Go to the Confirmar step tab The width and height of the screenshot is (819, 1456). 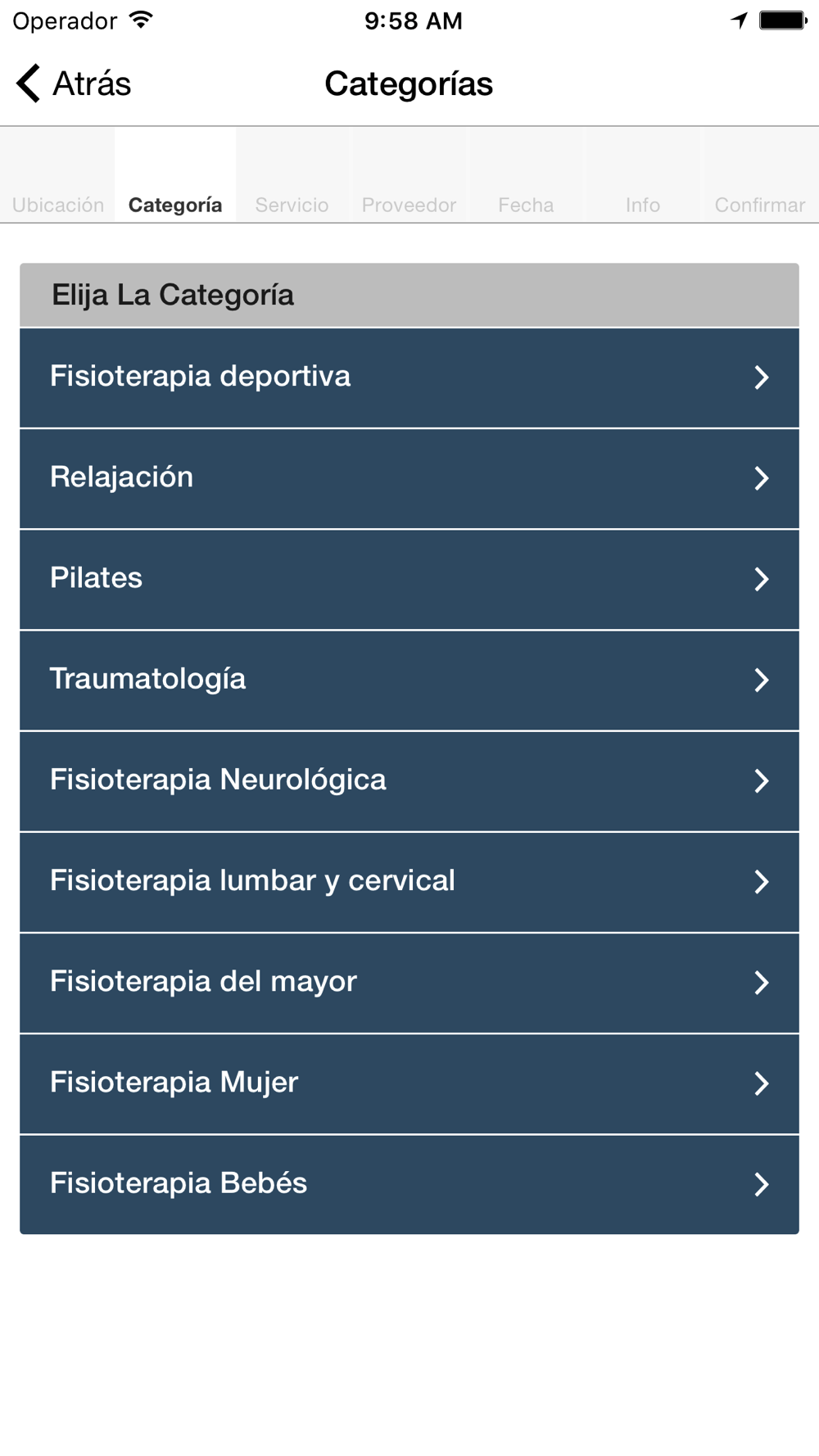point(760,174)
